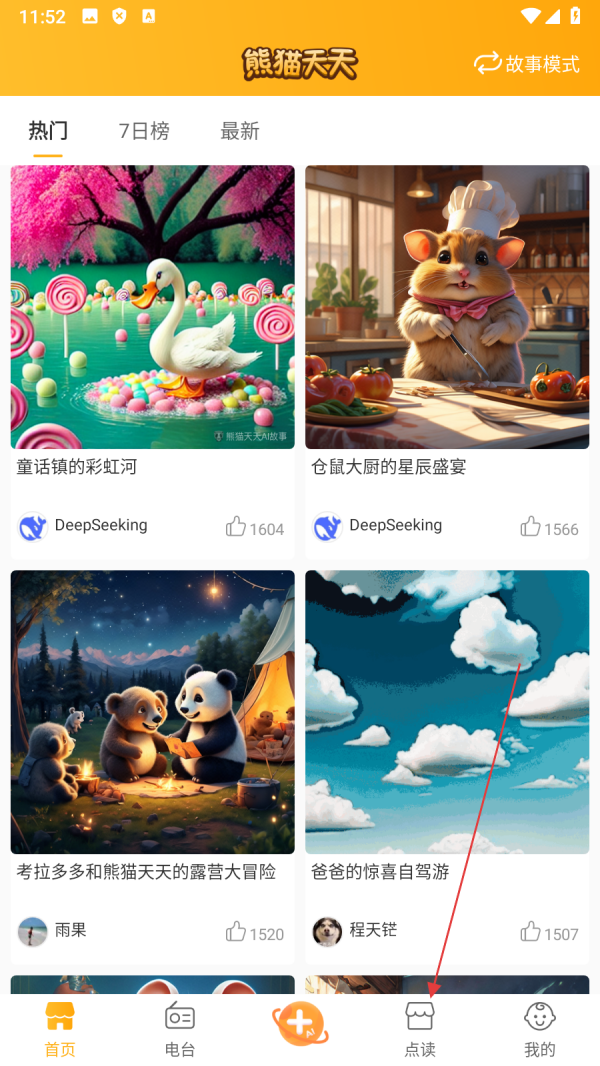Open the story 仓鼠大厨的星辰盛宴
Screen dimensions: 600x1066
click(447, 307)
